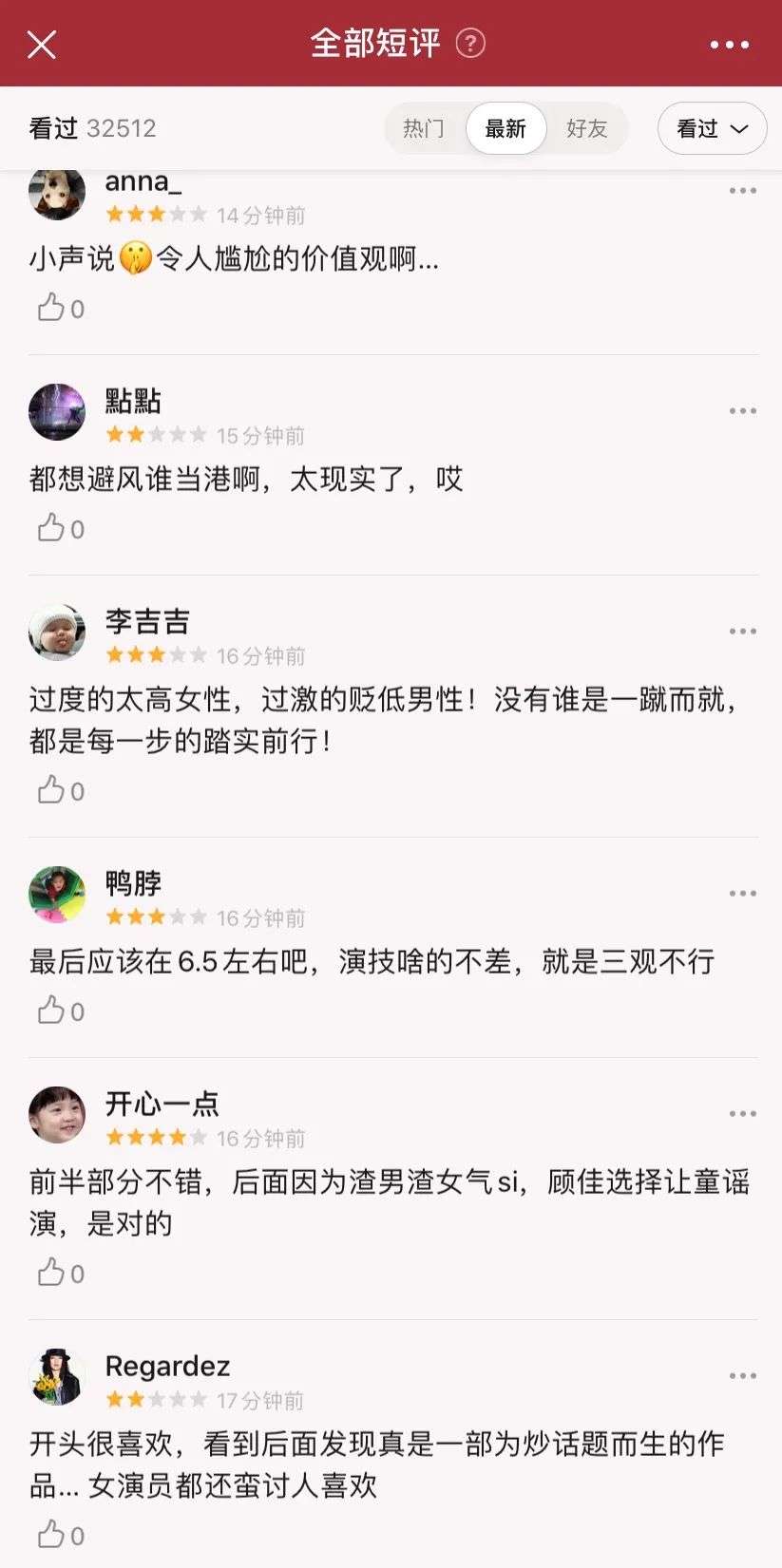Like 點點's review
The width and height of the screenshot is (782, 1568).
click(51, 528)
